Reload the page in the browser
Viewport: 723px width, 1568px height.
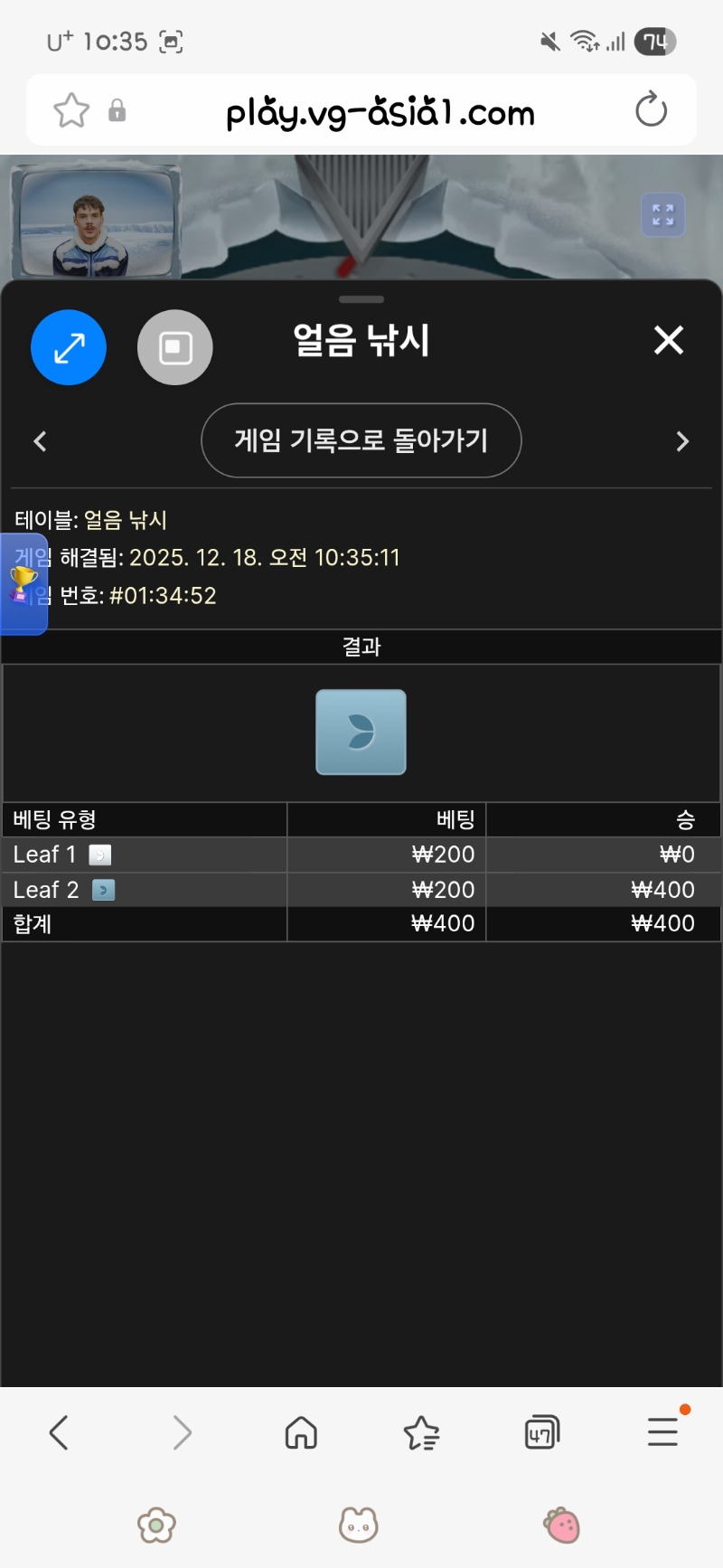coord(651,110)
